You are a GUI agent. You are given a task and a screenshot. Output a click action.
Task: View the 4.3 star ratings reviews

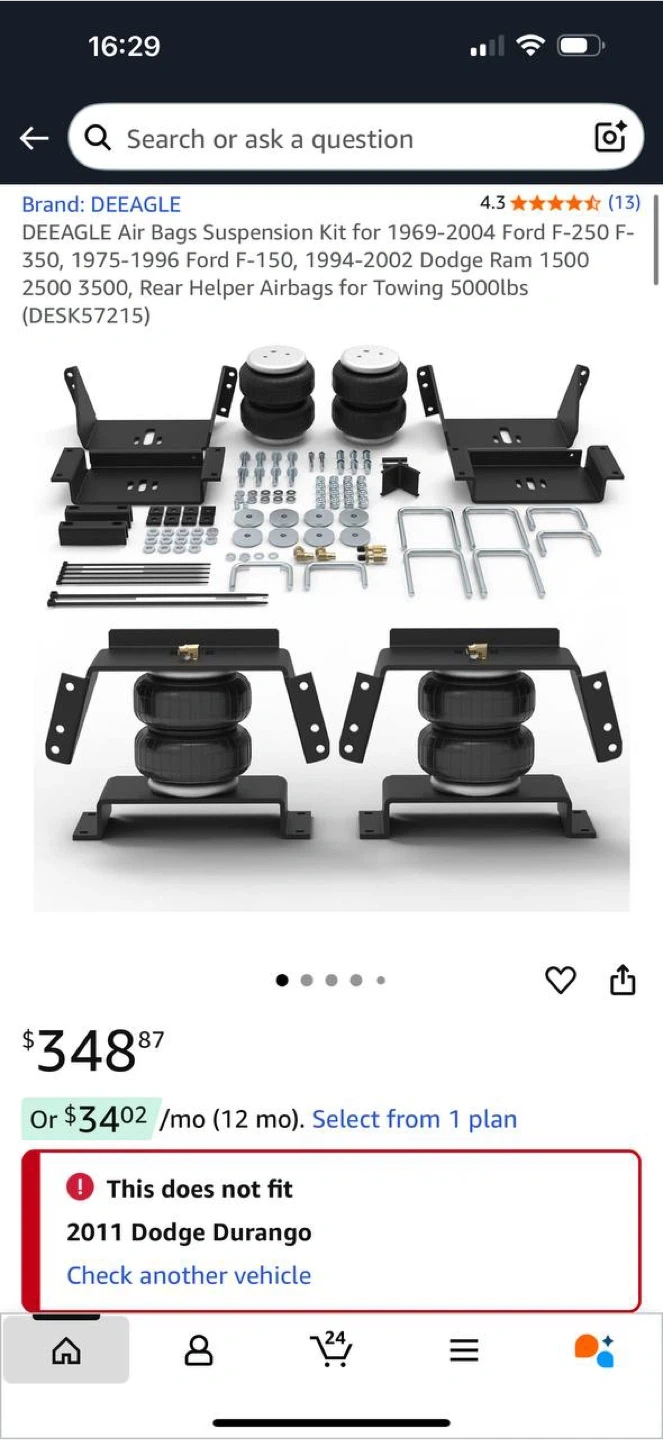[559, 203]
